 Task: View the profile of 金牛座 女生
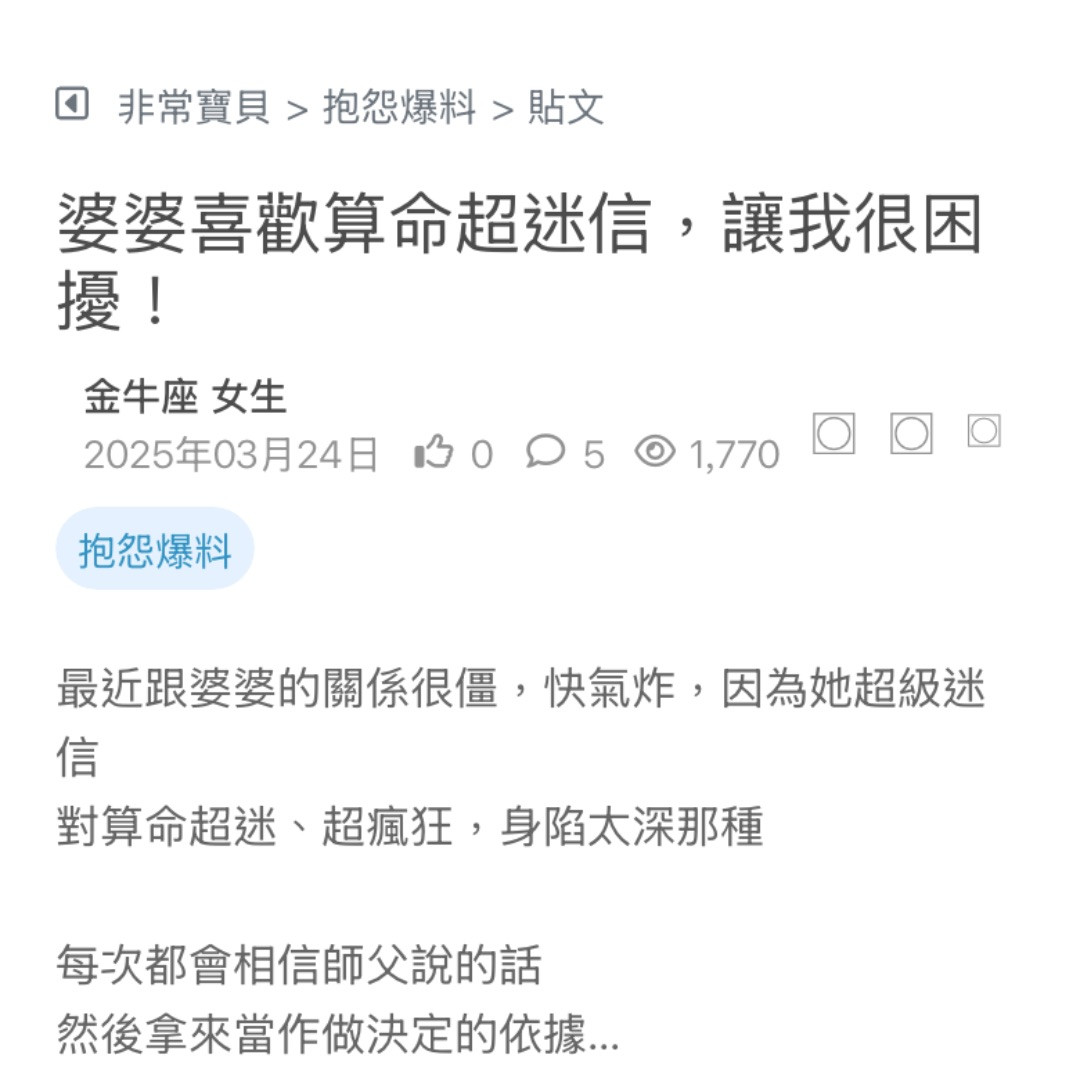tap(186, 398)
